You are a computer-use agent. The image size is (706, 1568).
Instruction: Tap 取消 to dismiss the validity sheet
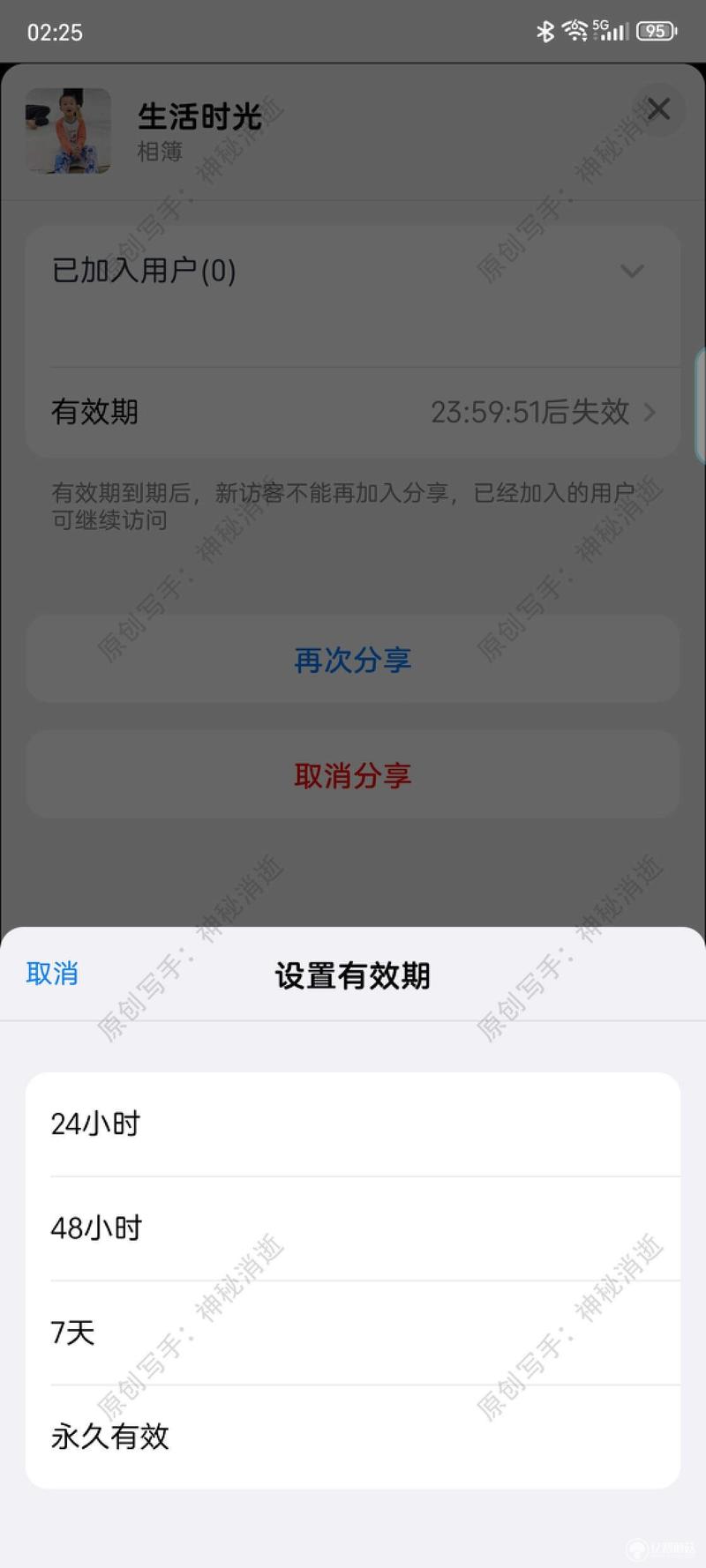tap(52, 974)
